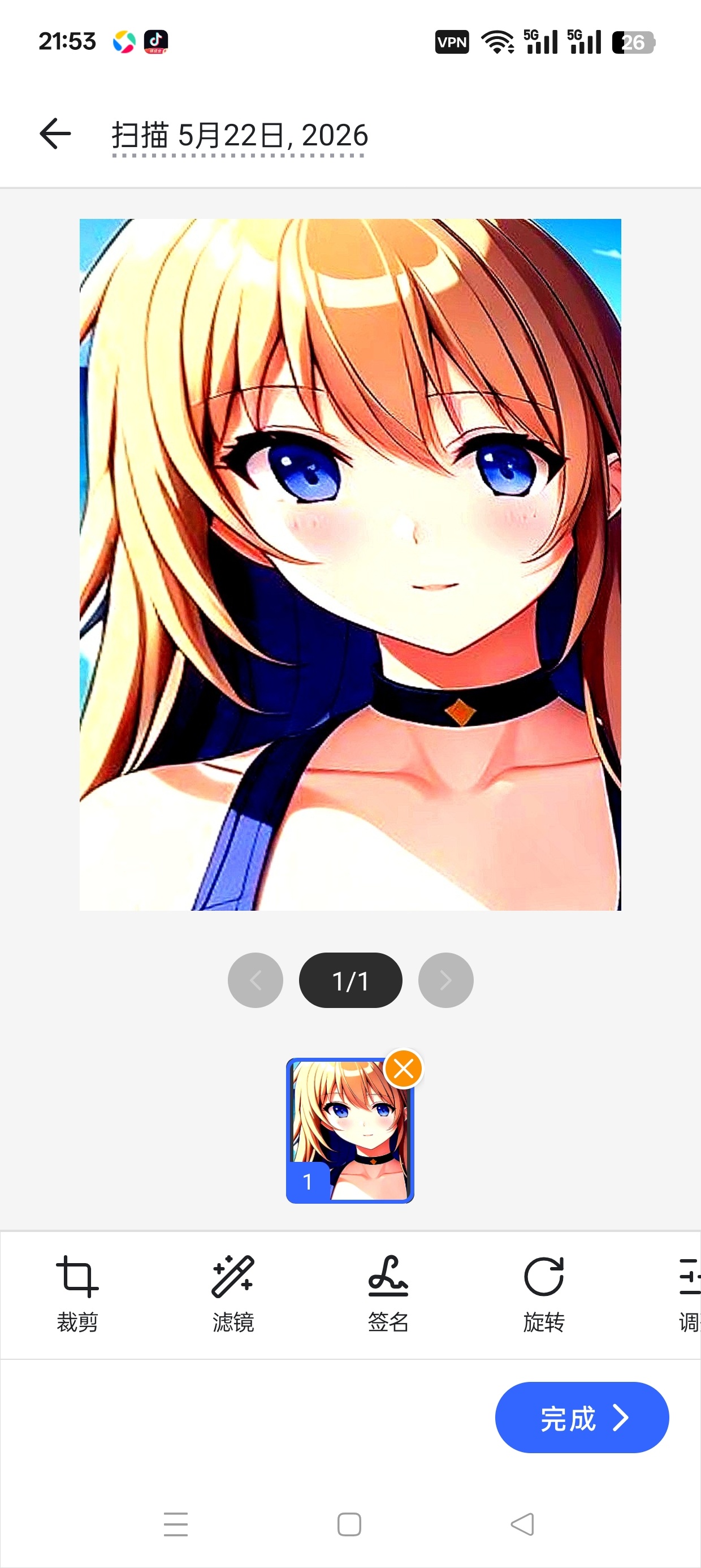
Task: Remove page 1 with the orange X
Action: [404, 1069]
